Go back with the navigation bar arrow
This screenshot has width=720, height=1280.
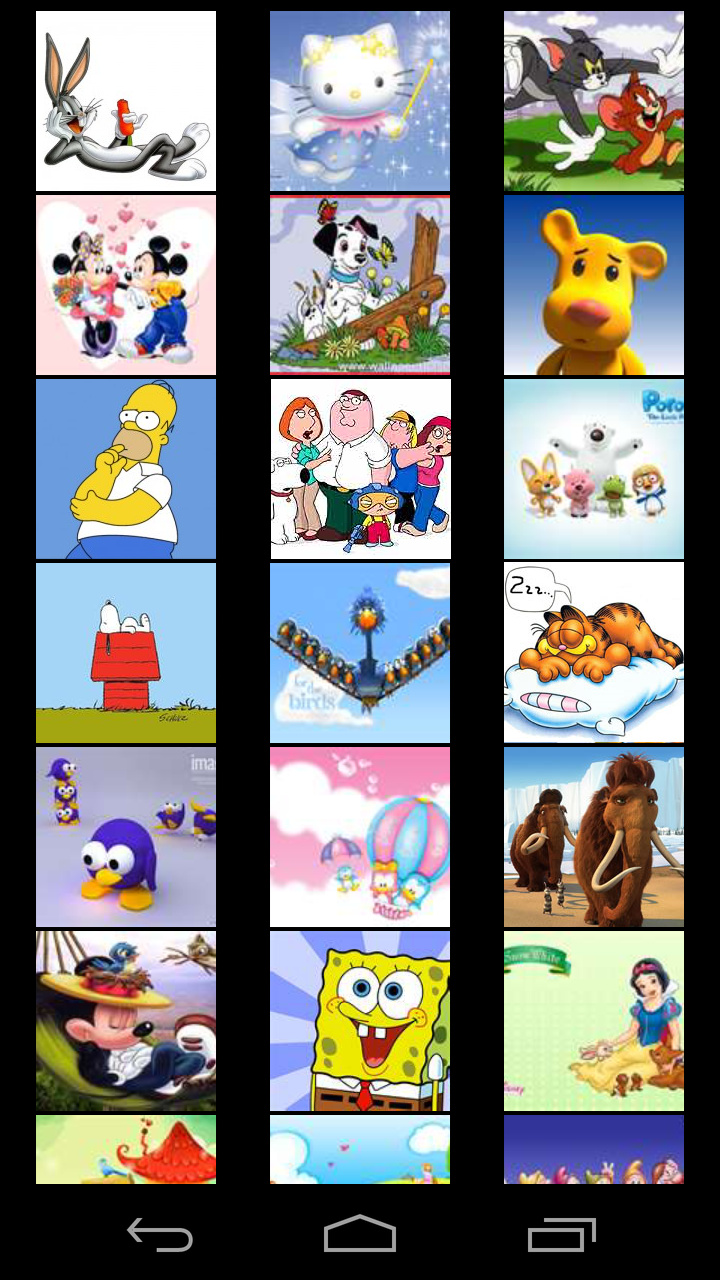pos(160,1234)
